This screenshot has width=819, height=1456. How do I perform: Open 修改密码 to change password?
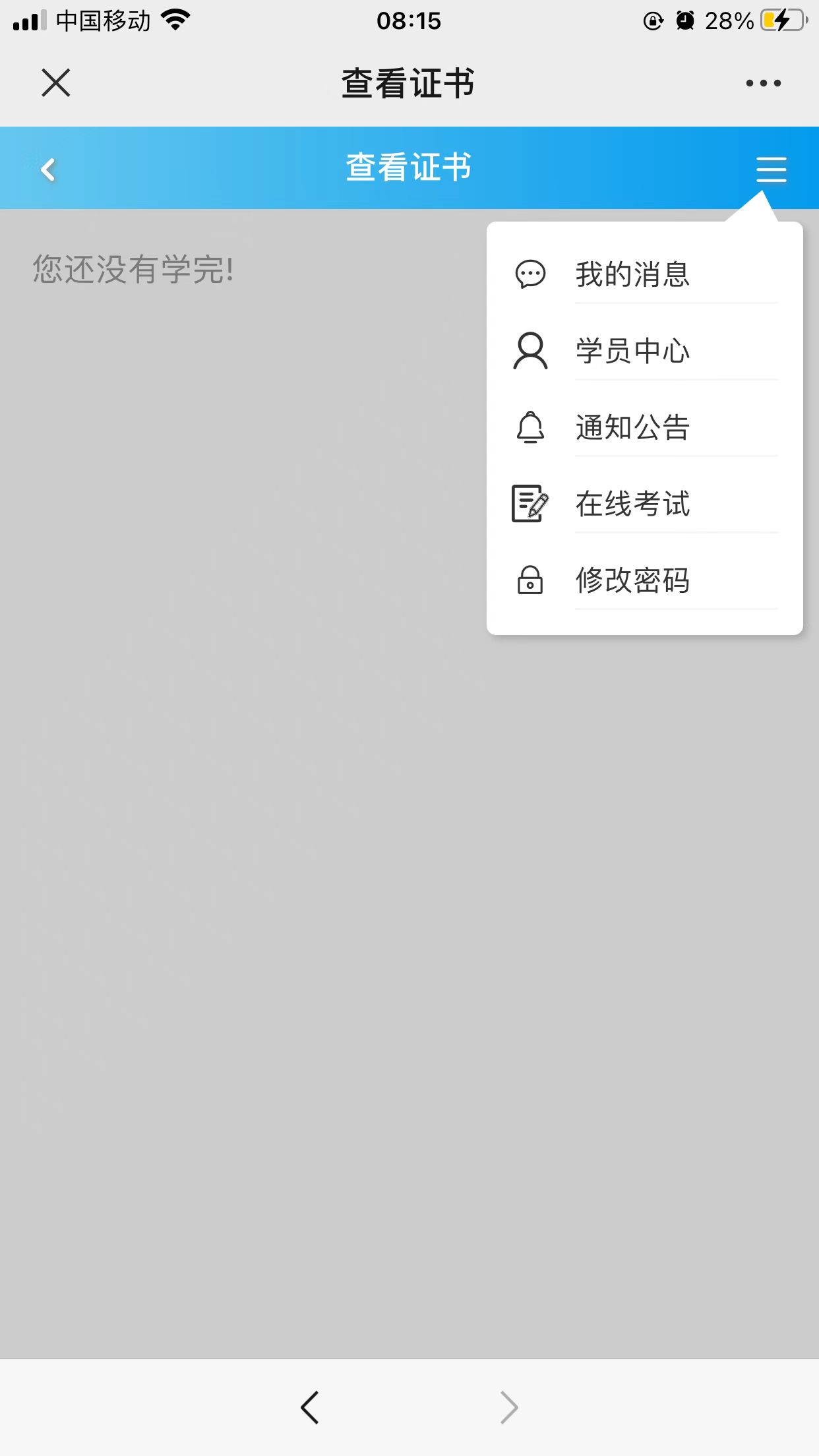point(645,580)
